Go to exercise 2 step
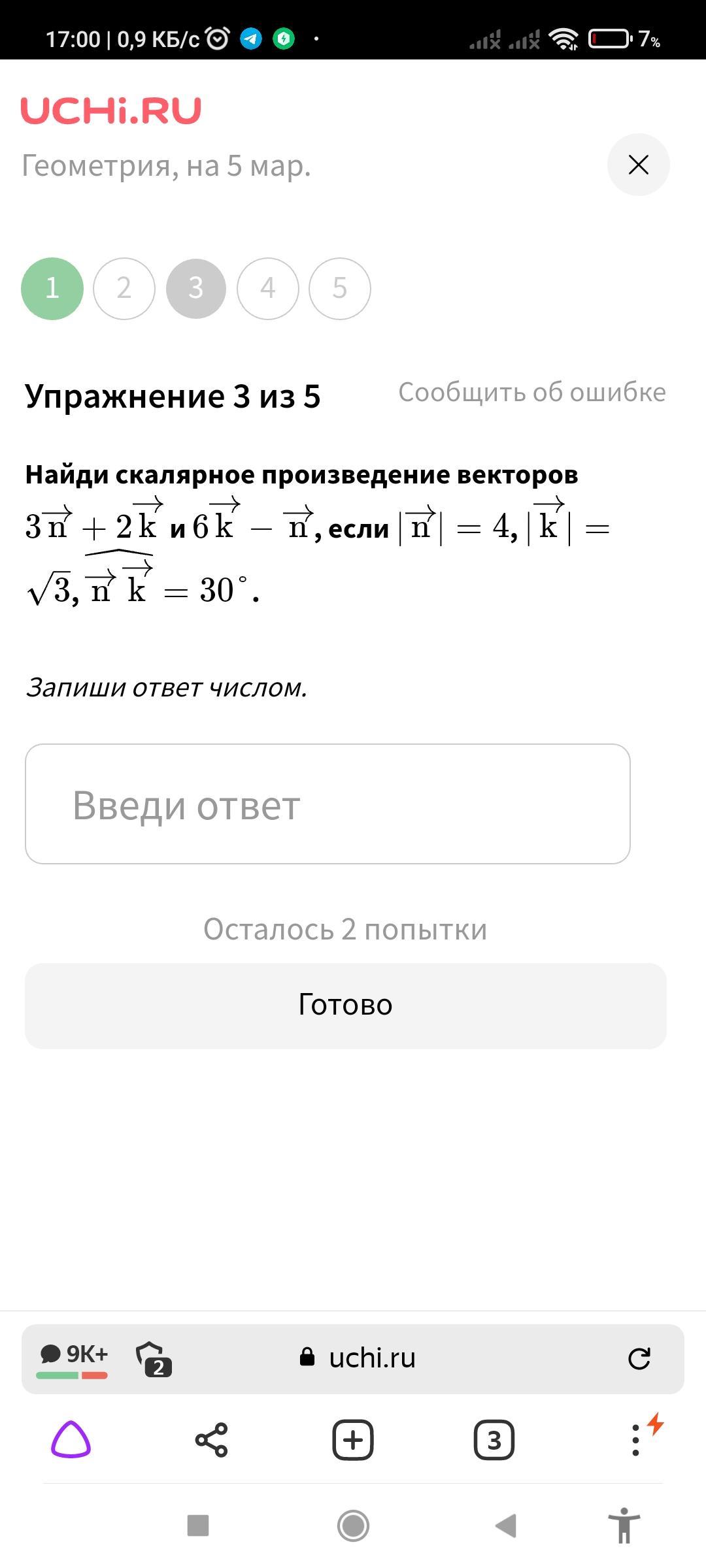This screenshot has height=1568, width=706. click(x=124, y=288)
